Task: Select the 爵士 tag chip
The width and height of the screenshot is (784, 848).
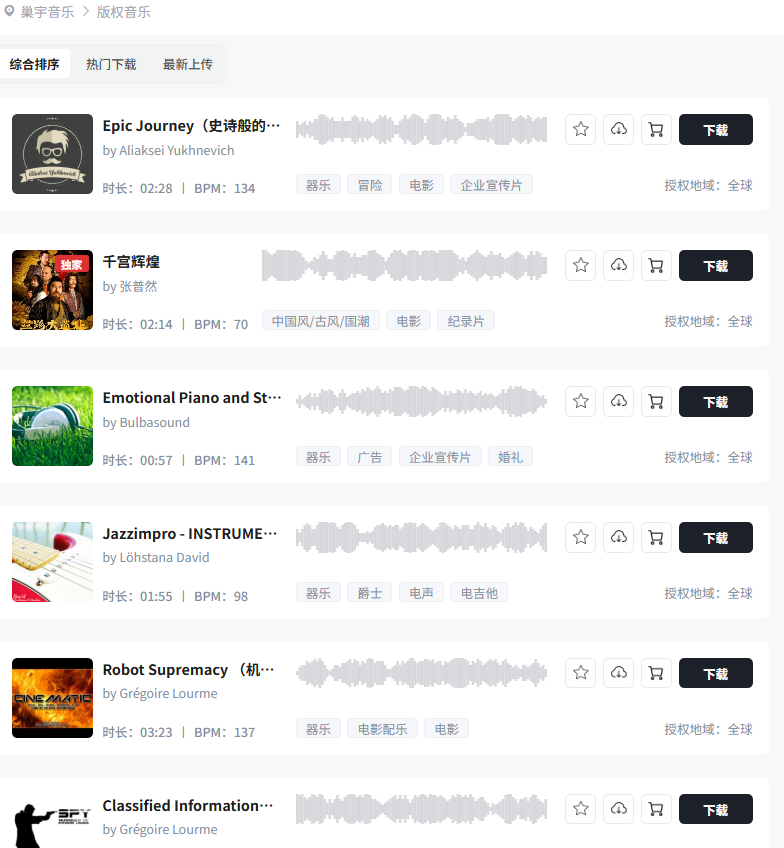Action: click(370, 593)
